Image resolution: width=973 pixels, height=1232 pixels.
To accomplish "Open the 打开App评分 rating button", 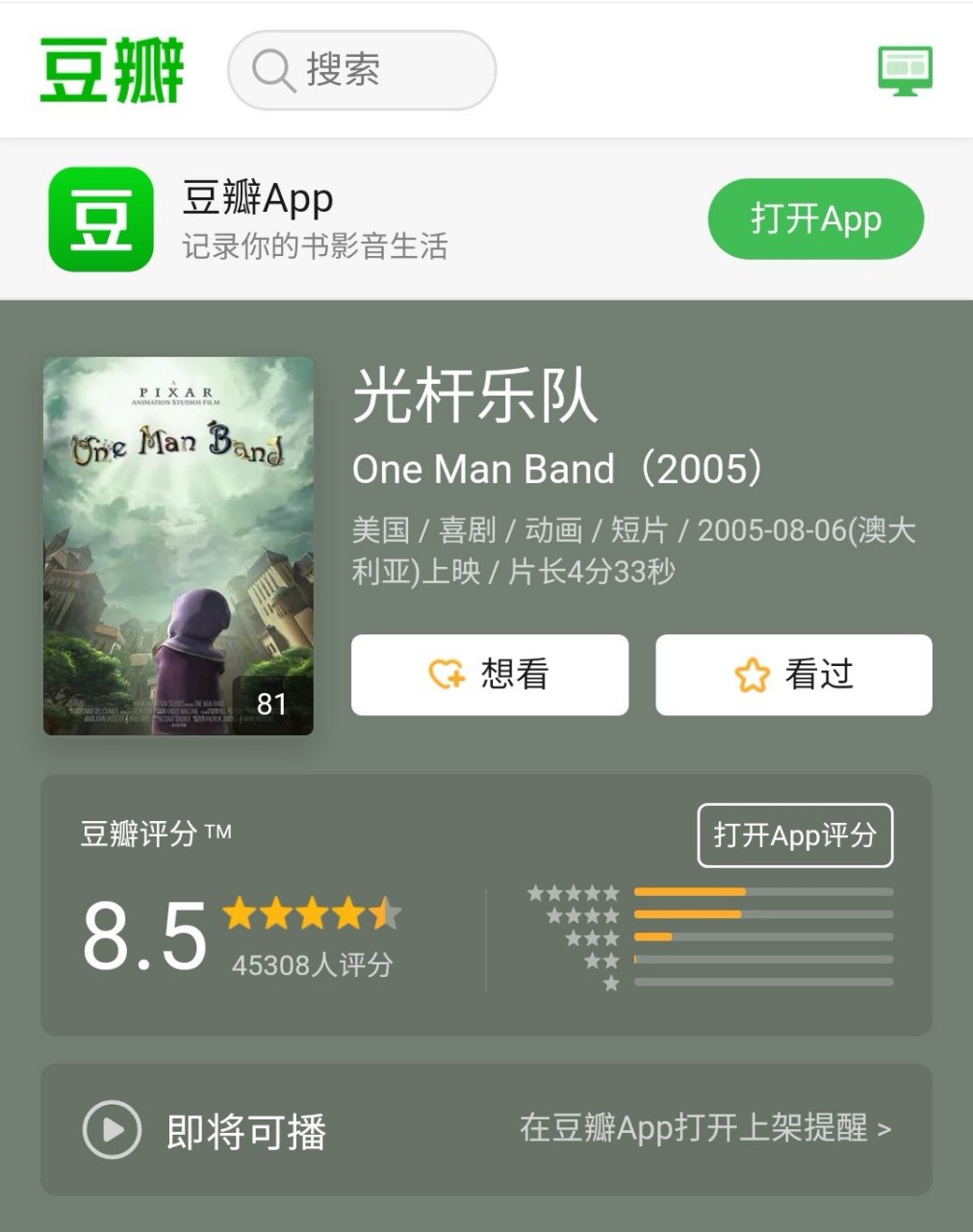I will click(794, 836).
